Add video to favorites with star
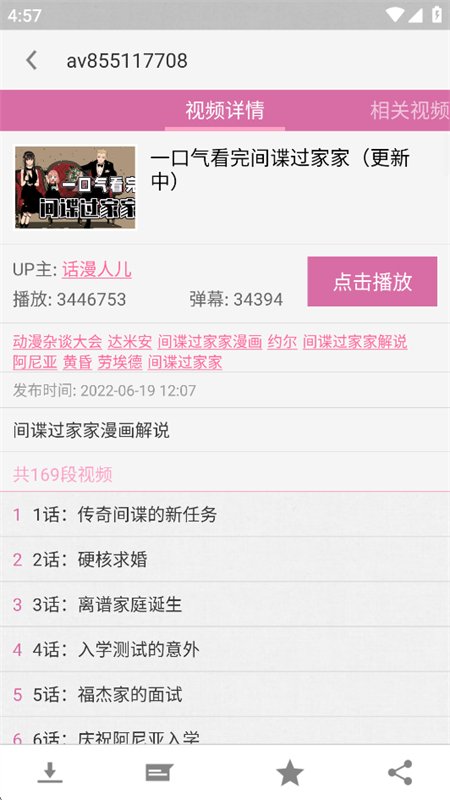450x800 pixels. [290, 772]
